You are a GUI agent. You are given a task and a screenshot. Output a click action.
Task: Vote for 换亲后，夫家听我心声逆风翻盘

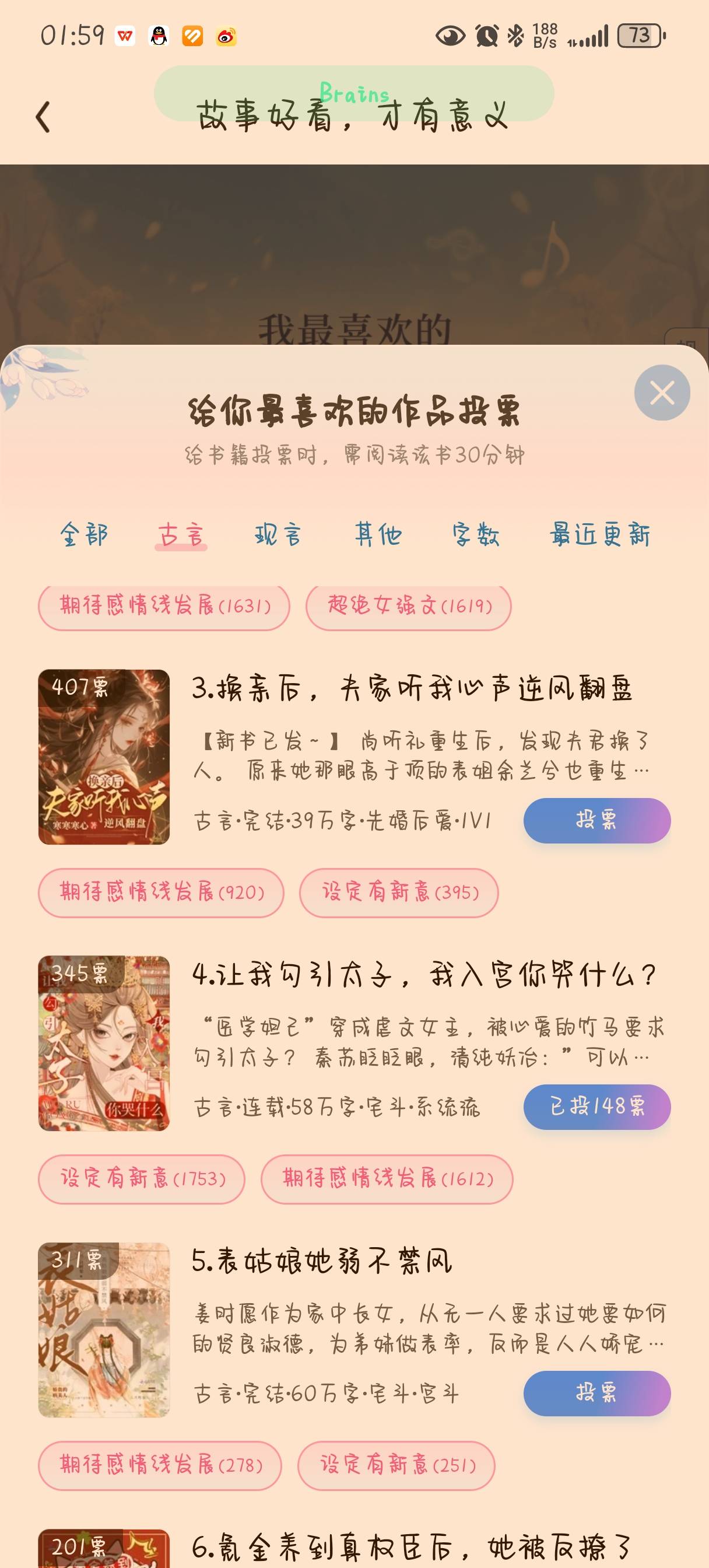pyautogui.click(x=597, y=820)
